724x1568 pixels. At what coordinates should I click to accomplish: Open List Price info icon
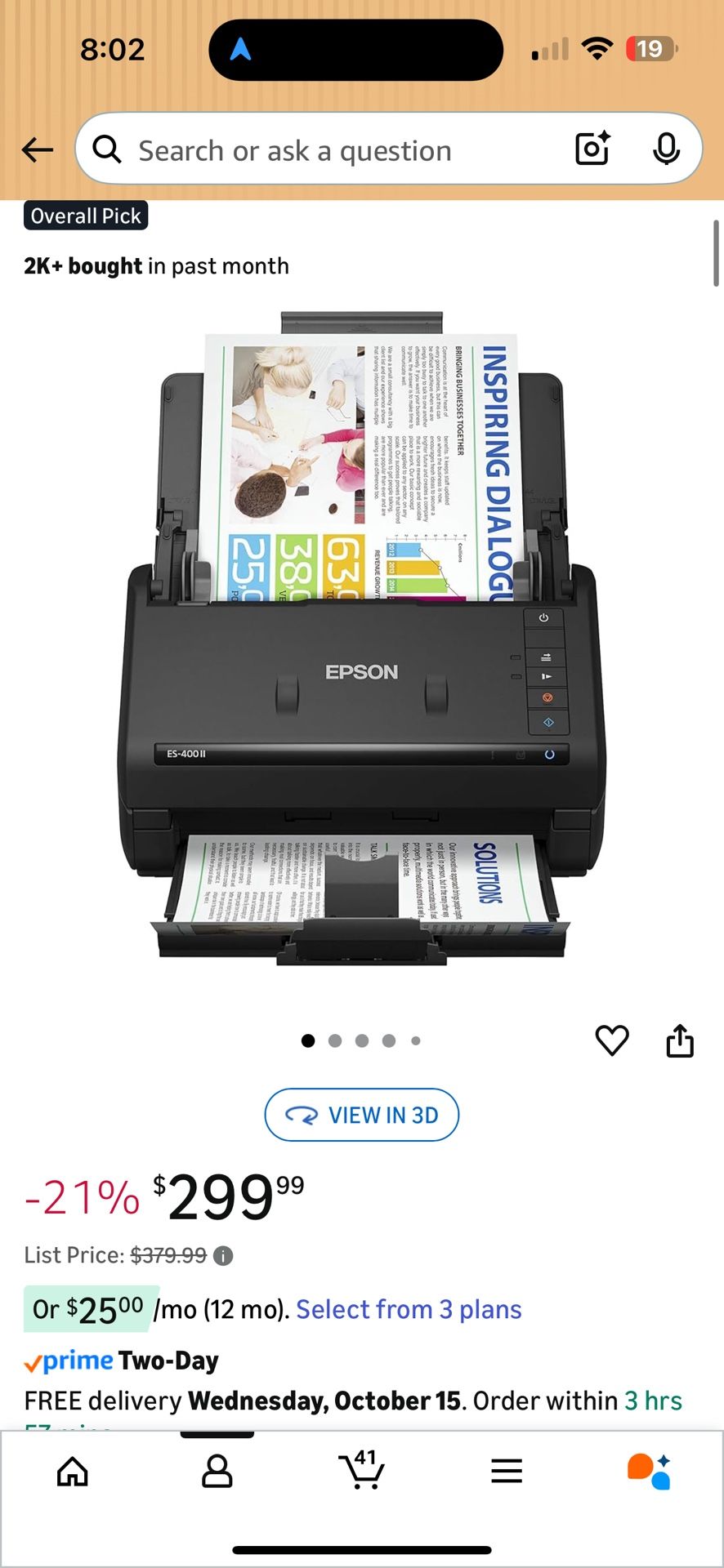coord(223,1256)
